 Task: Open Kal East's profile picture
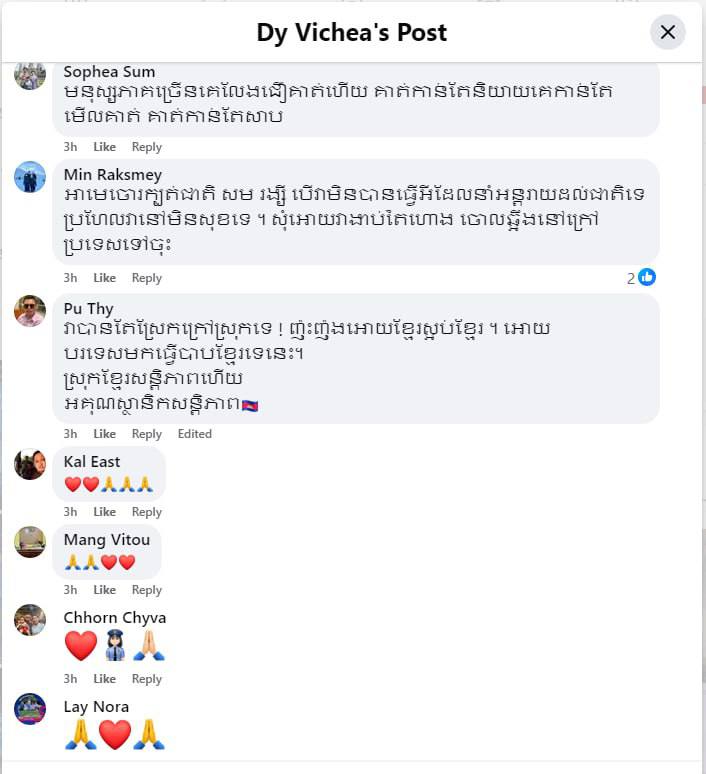pyautogui.click(x=30, y=464)
